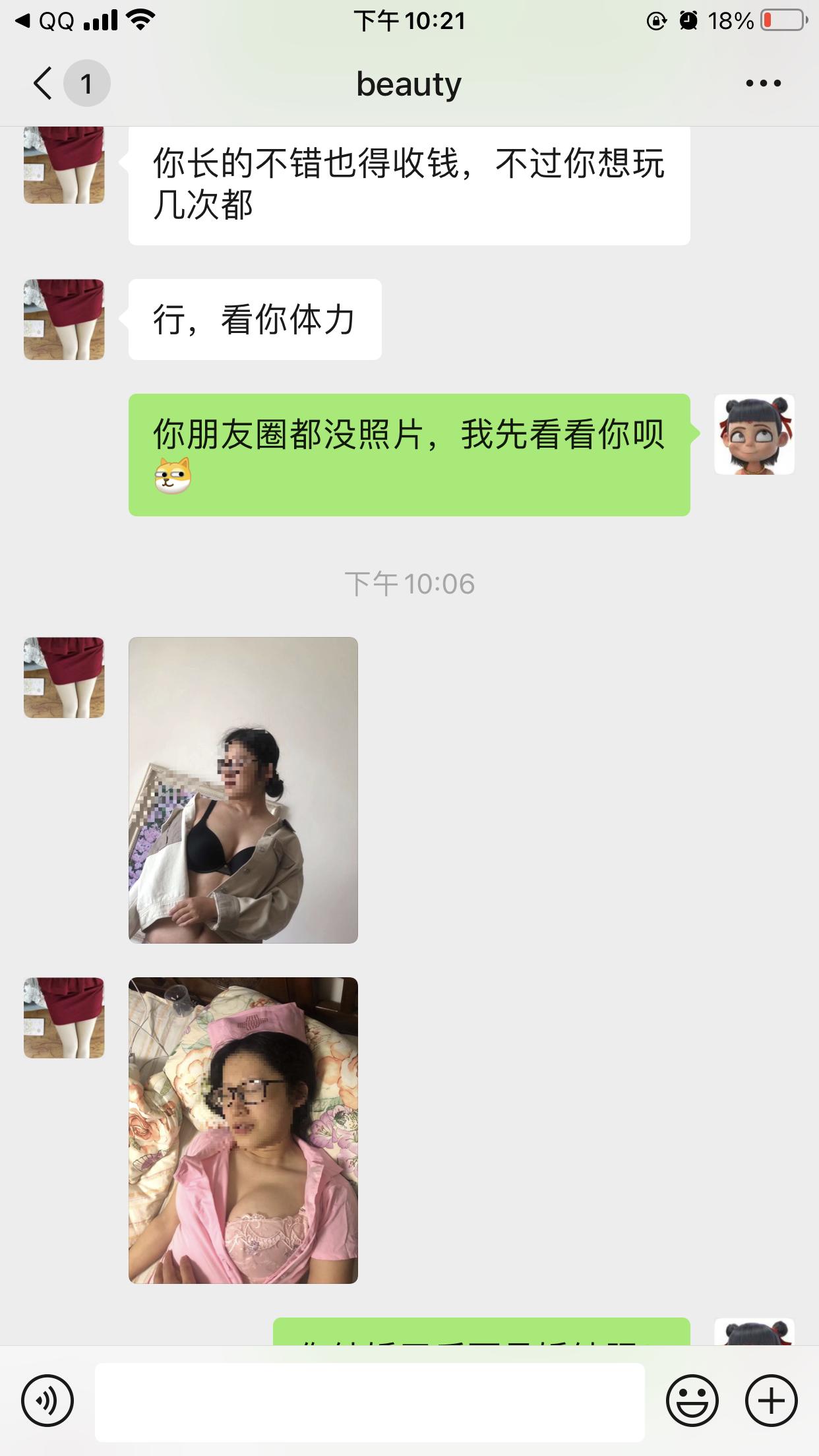Tap the timestamp 下午10:06 divider
Viewport: 819px width, 1456px height.
pos(409,582)
